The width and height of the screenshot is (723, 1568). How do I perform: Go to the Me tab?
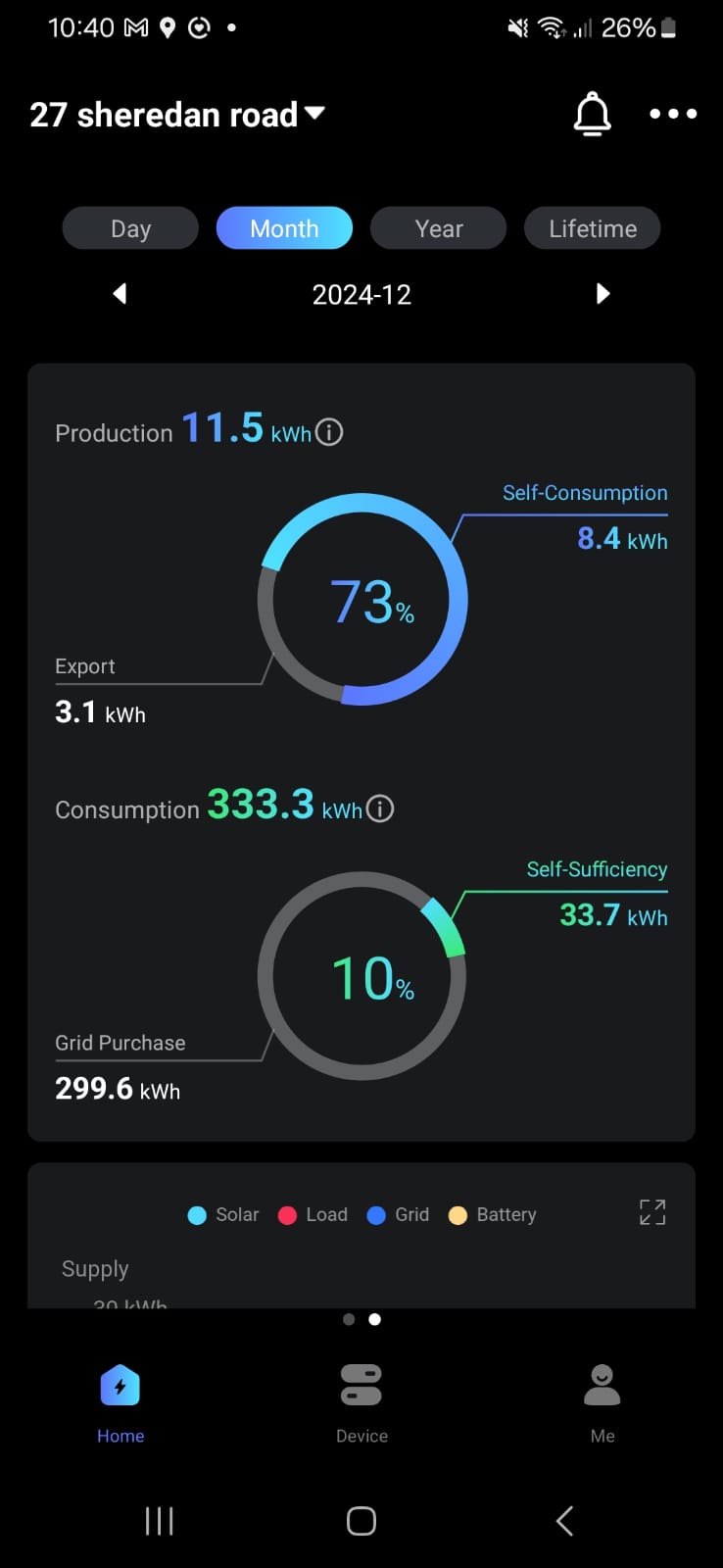pos(602,1403)
